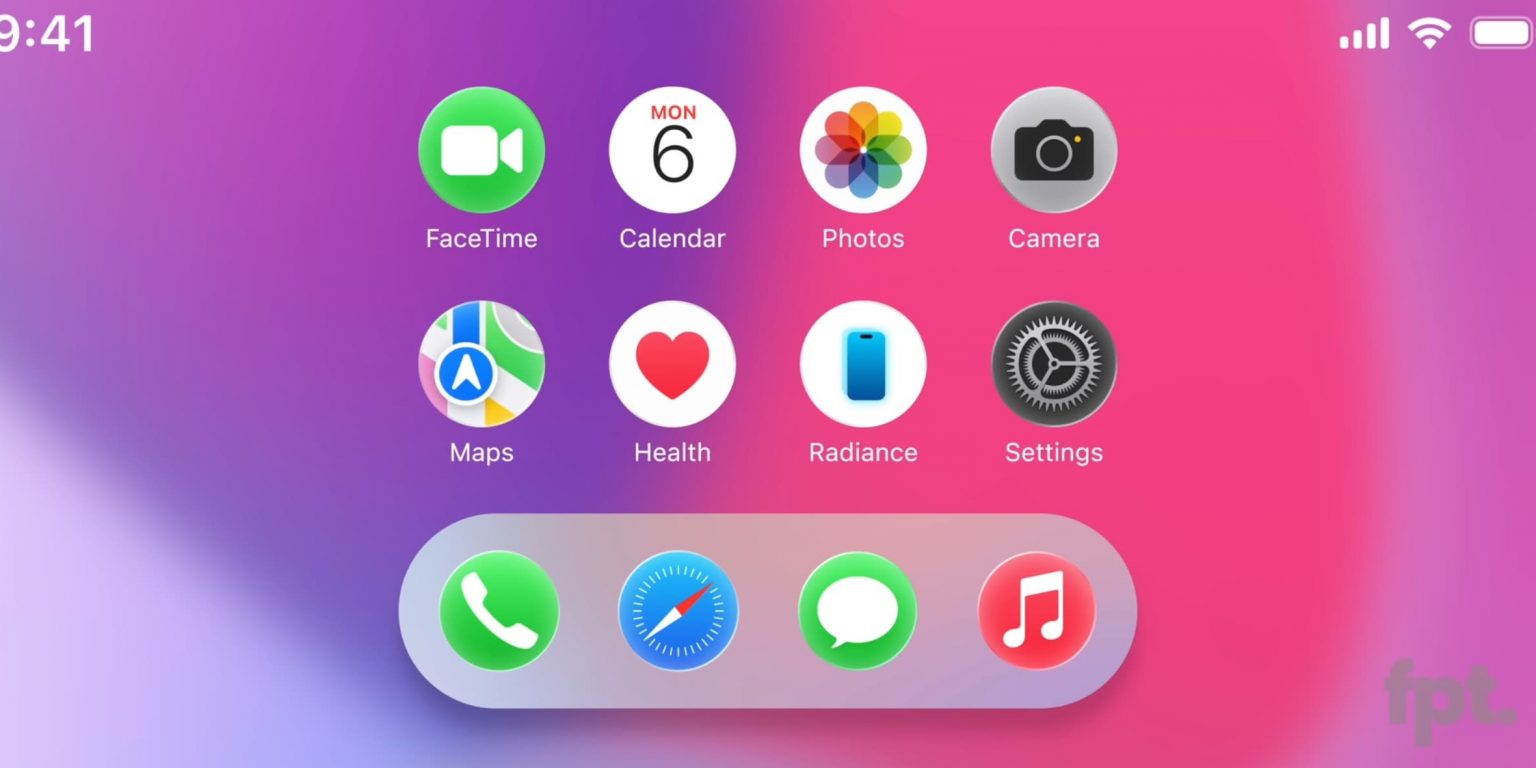
Task: Launch the Camera app
Action: click(x=1054, y=151)
